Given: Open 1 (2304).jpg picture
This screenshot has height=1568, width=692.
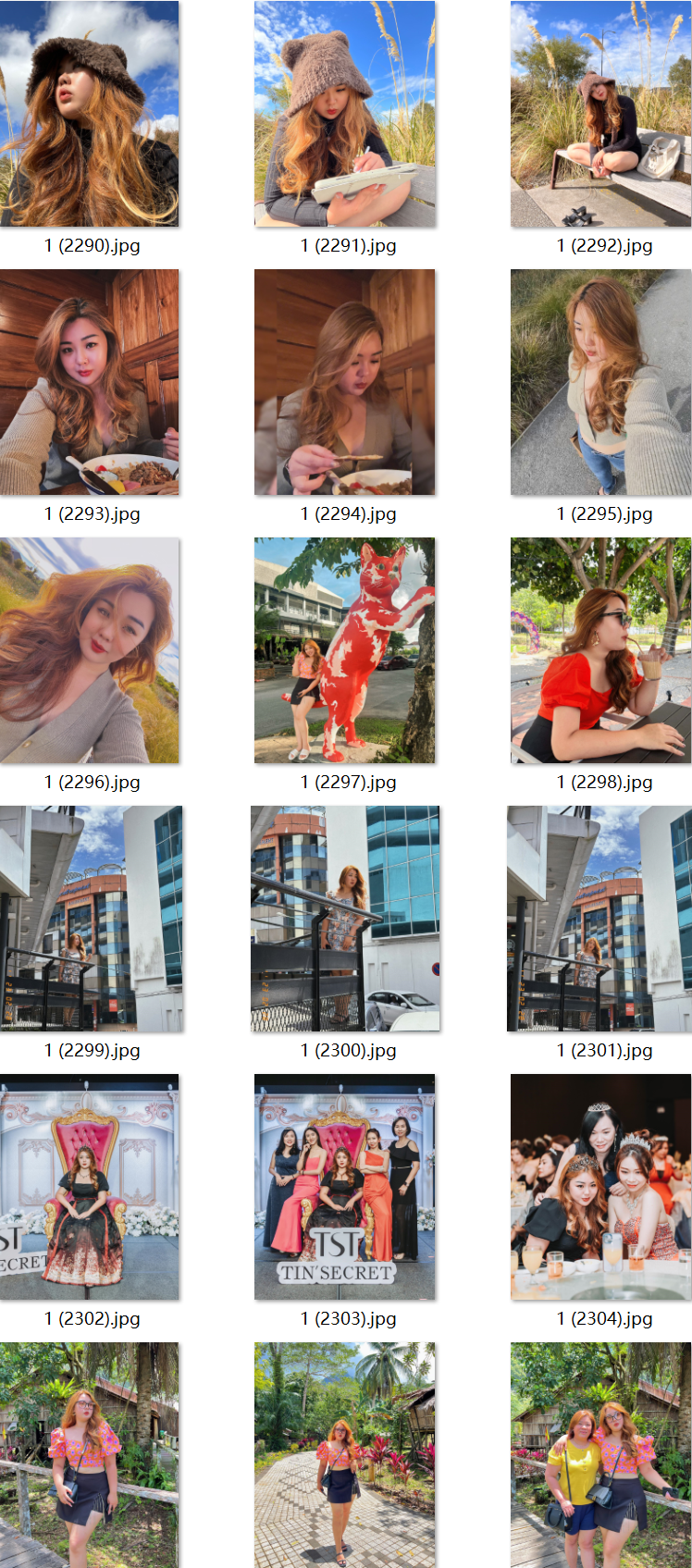Looking at the screenshot, I should (600, 1187).
